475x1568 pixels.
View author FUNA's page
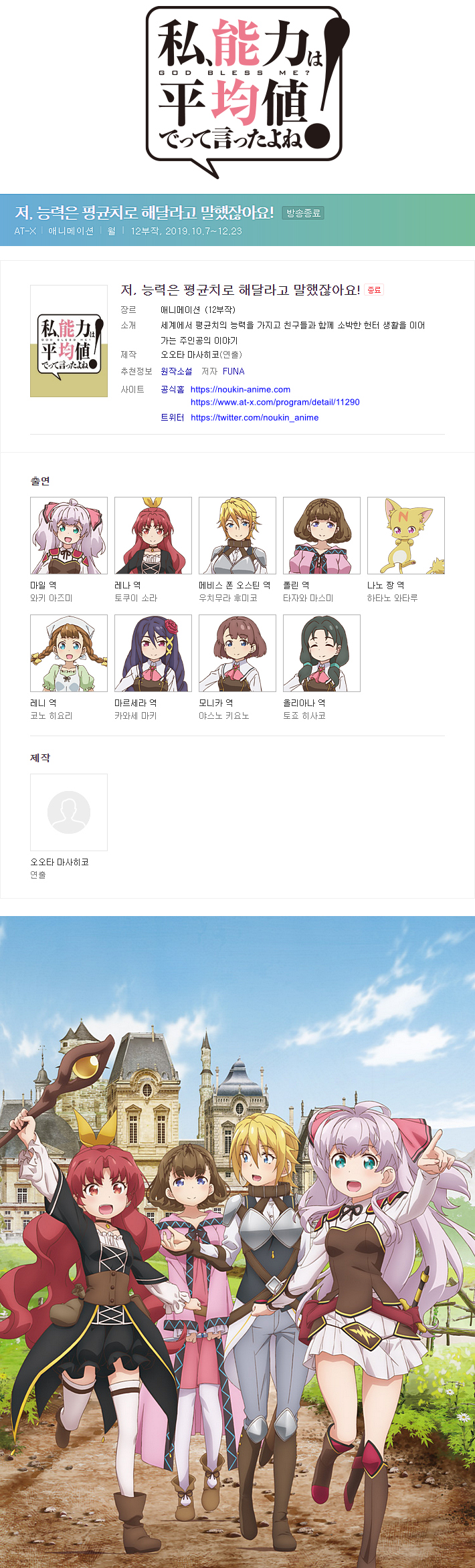point(233,371)
